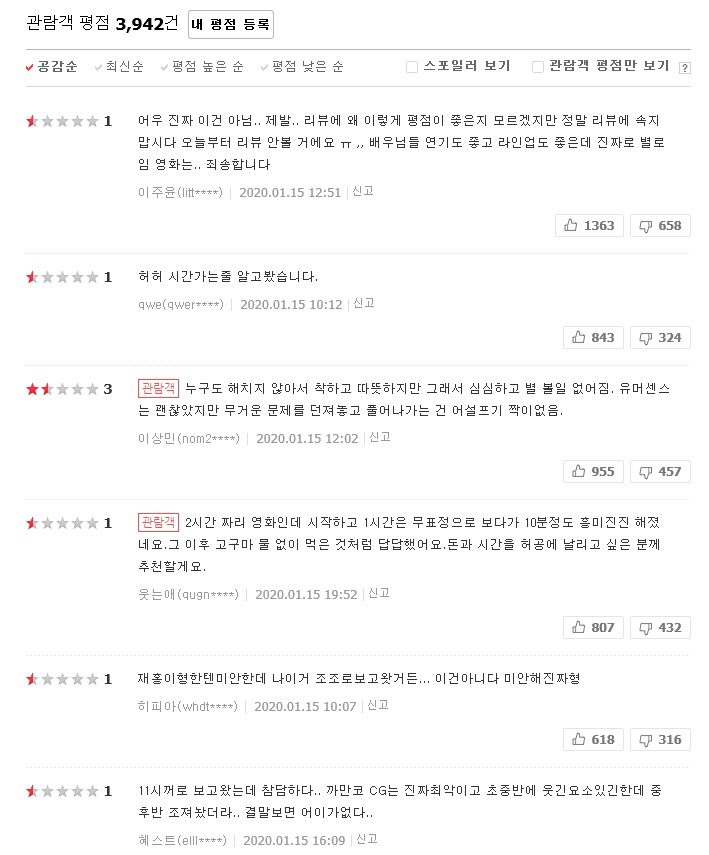Sort by 평점 높은 순
This screenshot has width=709, height=855.
click(206, 67)
